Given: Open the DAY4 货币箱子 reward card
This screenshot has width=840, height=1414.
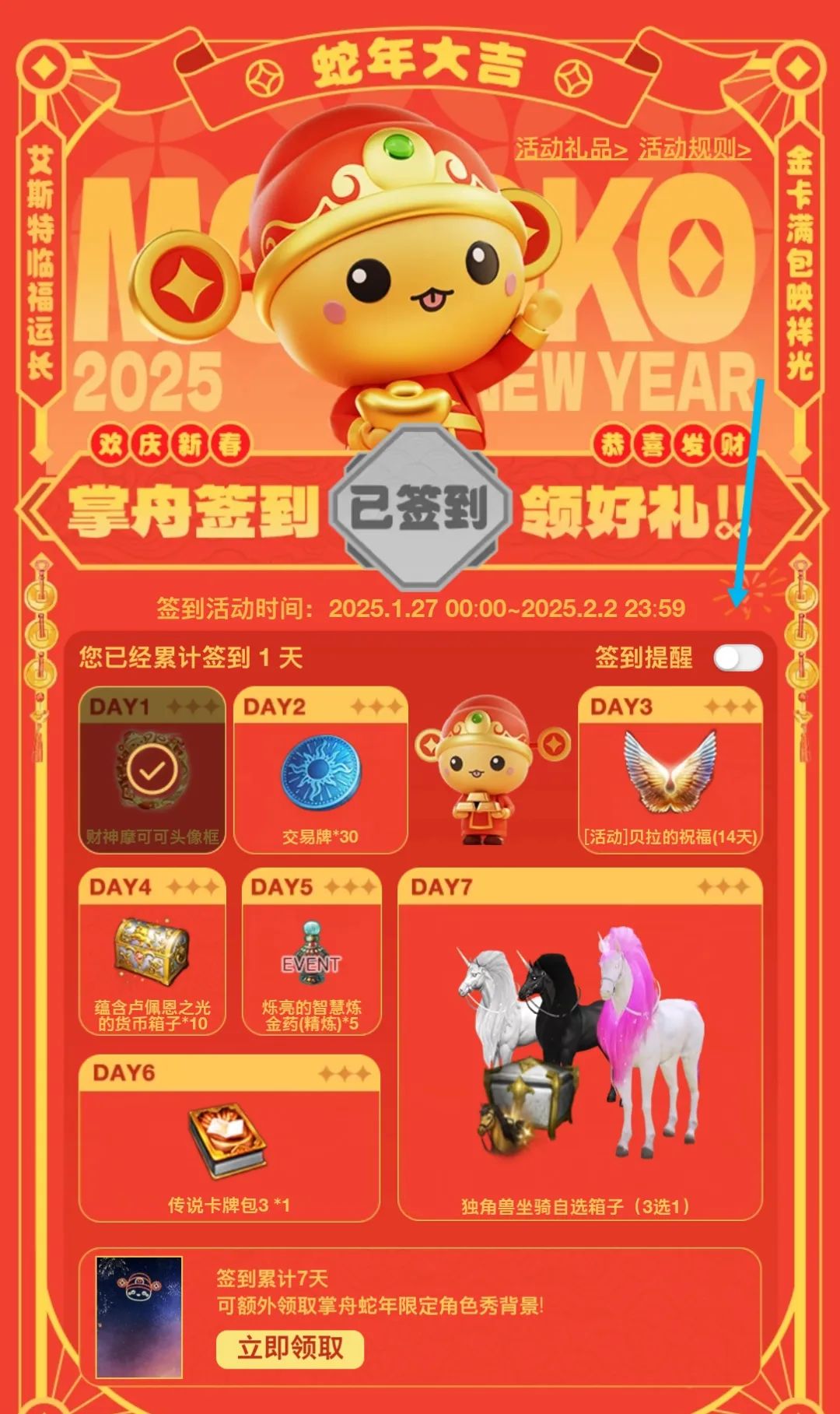Looking at the screenshot, I should 152,953.
